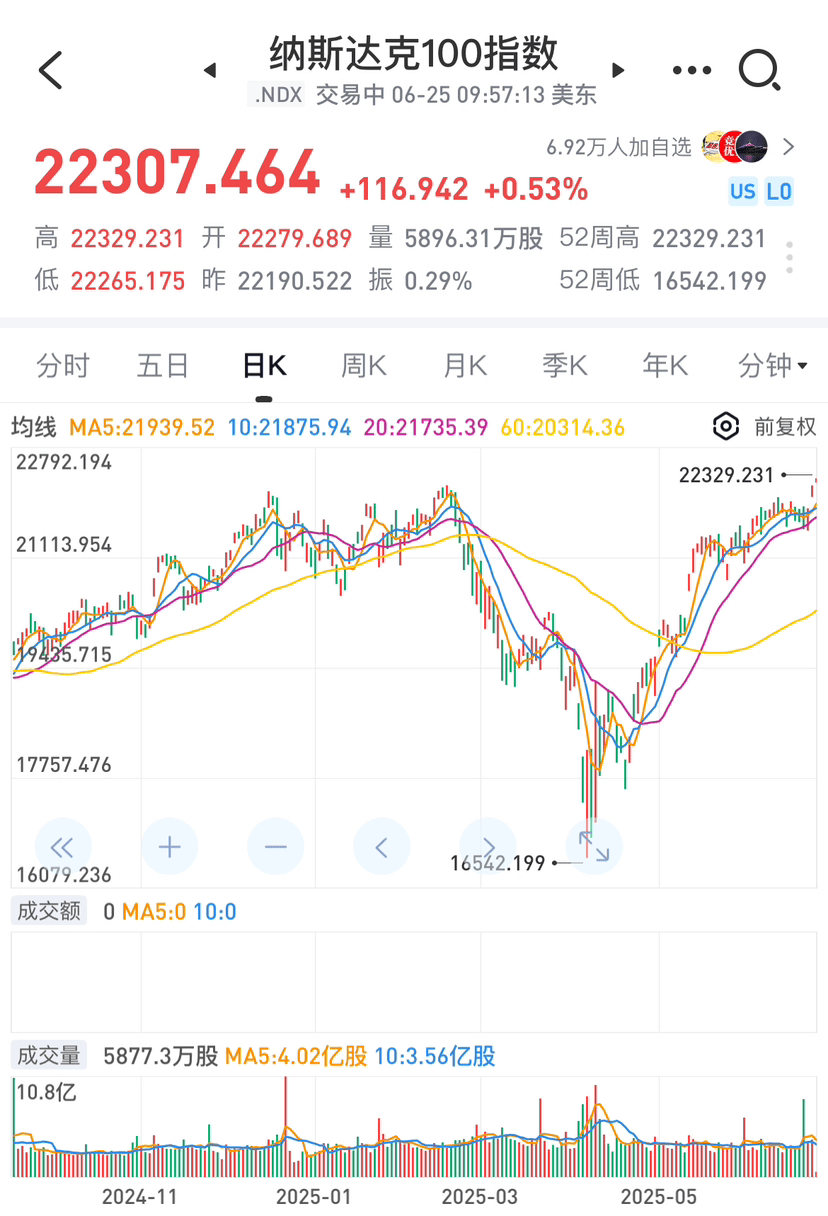This screenshot has height=1216, width=828.
Task: Zoom in the chart with plus button
Action: click(169, 847)
